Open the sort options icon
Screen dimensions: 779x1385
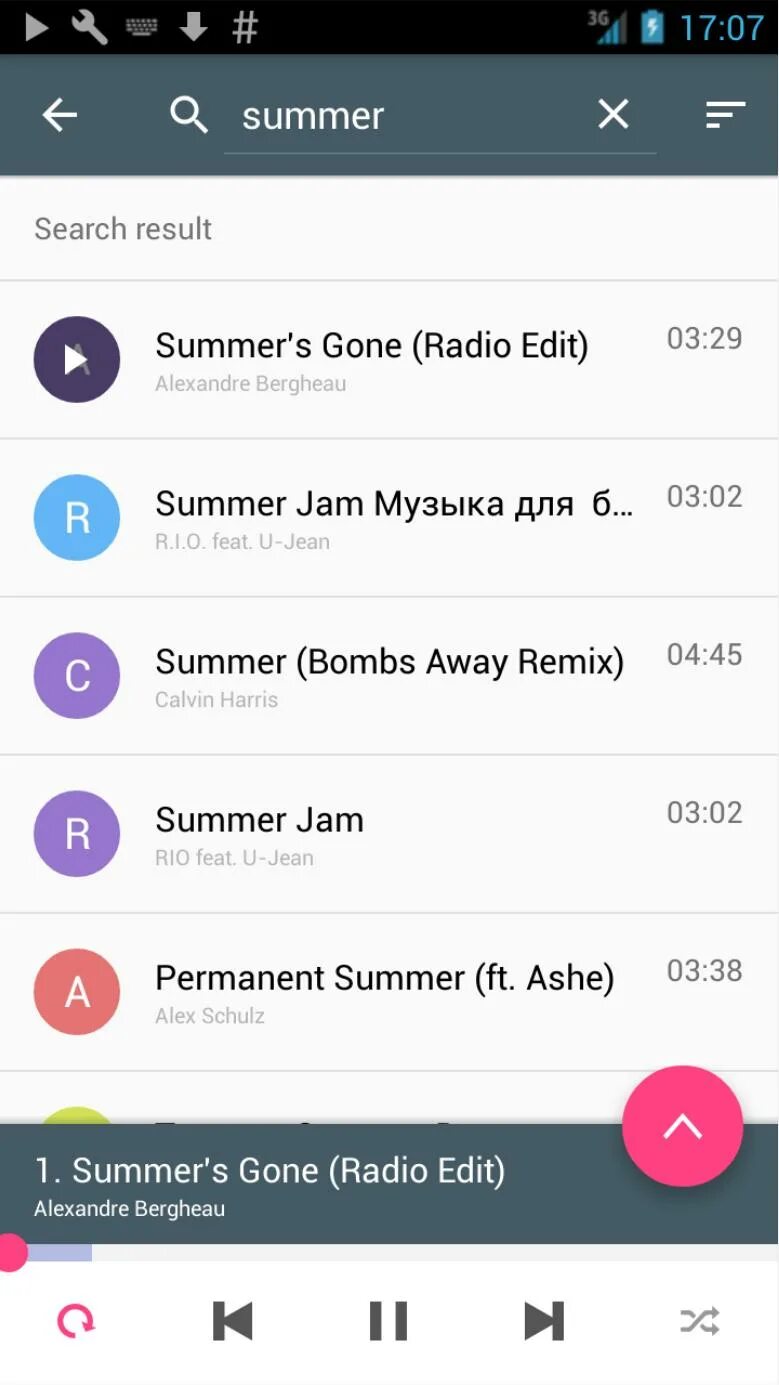(725, 115)
